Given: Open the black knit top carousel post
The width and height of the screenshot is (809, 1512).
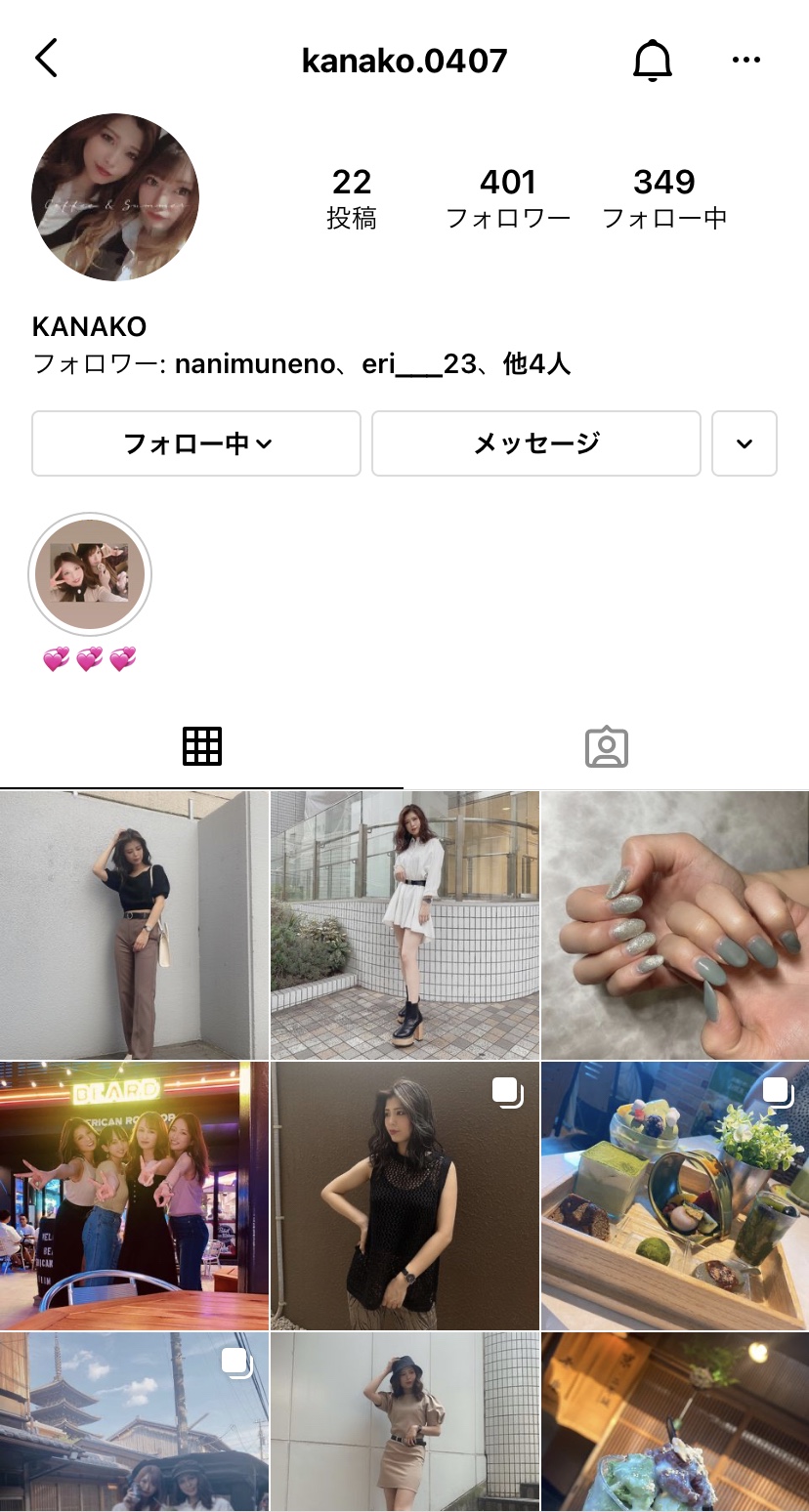Looking at the screenshot, I should coord(404,1196).
